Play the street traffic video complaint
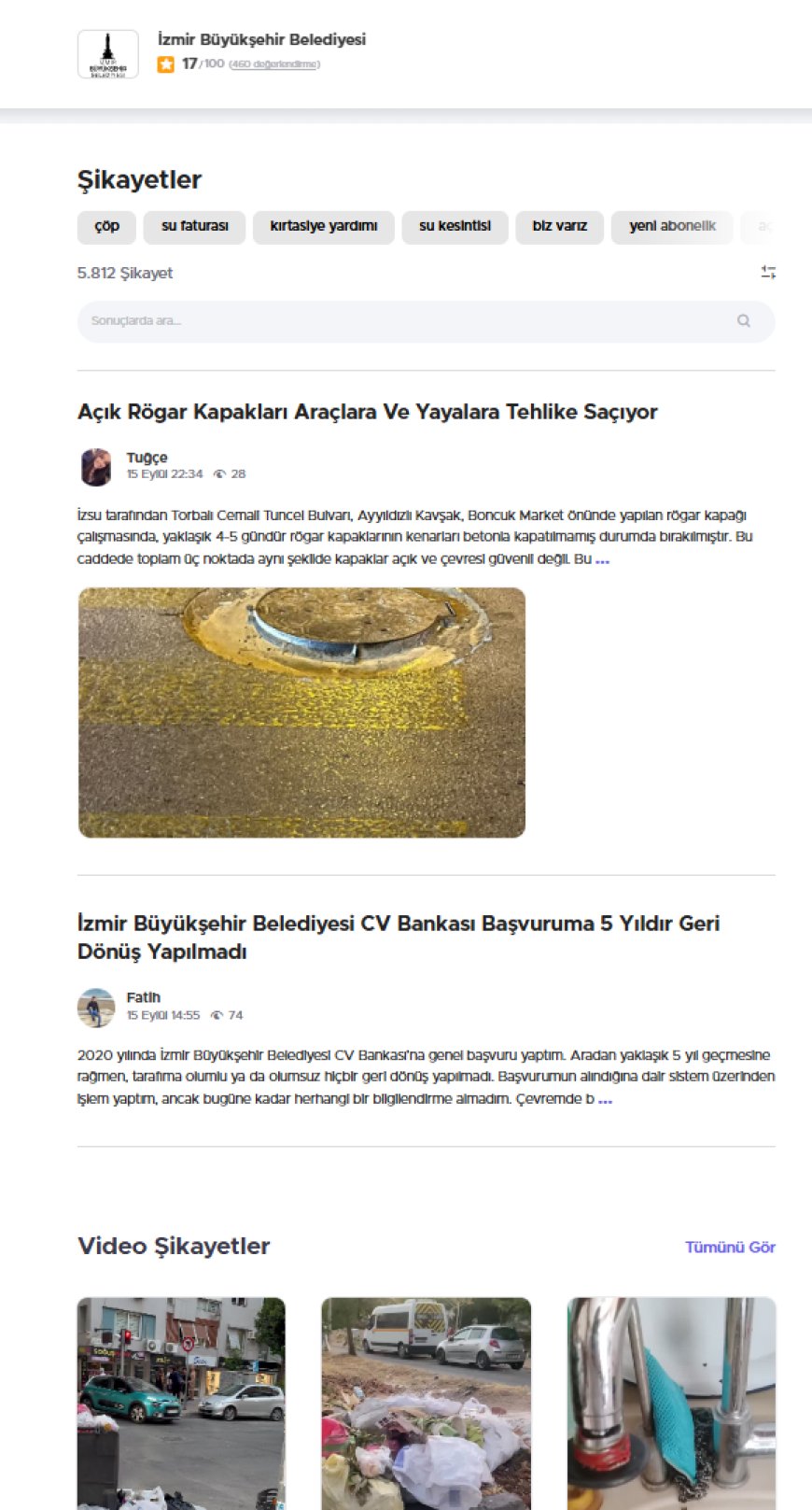 pos(181,1401)
